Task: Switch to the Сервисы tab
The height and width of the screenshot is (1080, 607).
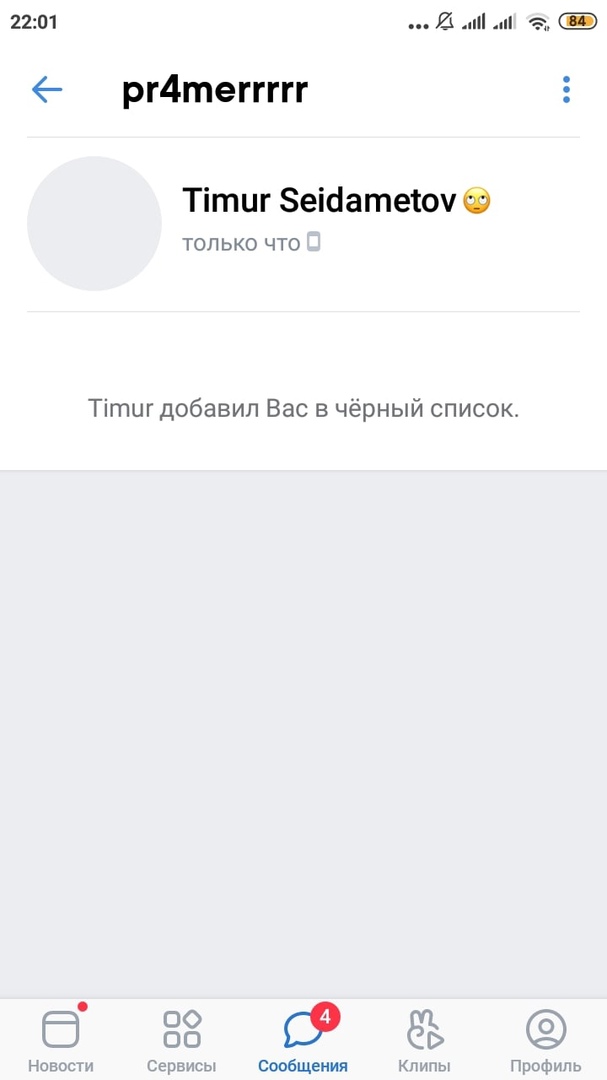Action: click(x=182, y=1040)
